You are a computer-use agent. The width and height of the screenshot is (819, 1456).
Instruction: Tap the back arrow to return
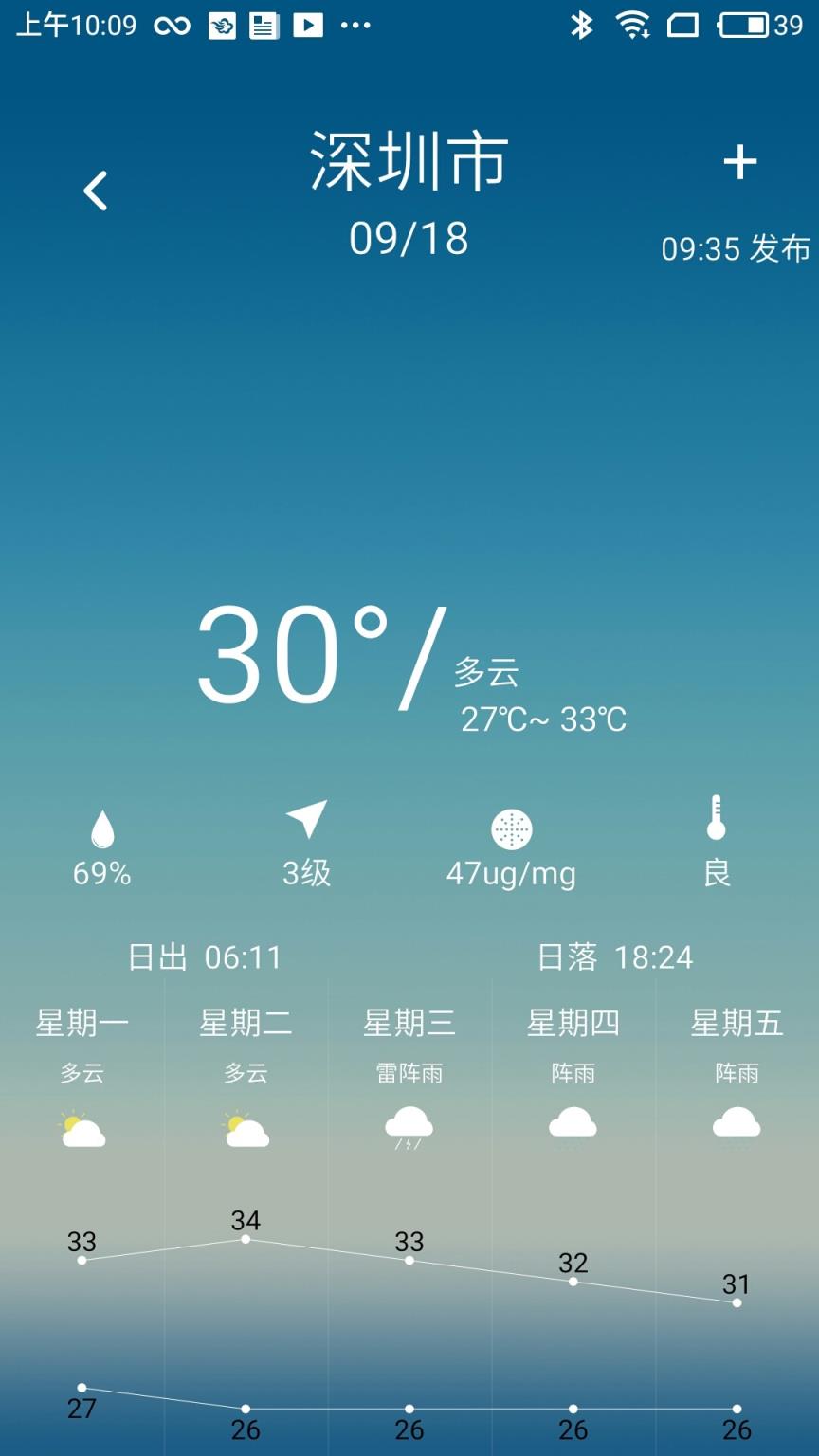[95, 190]
